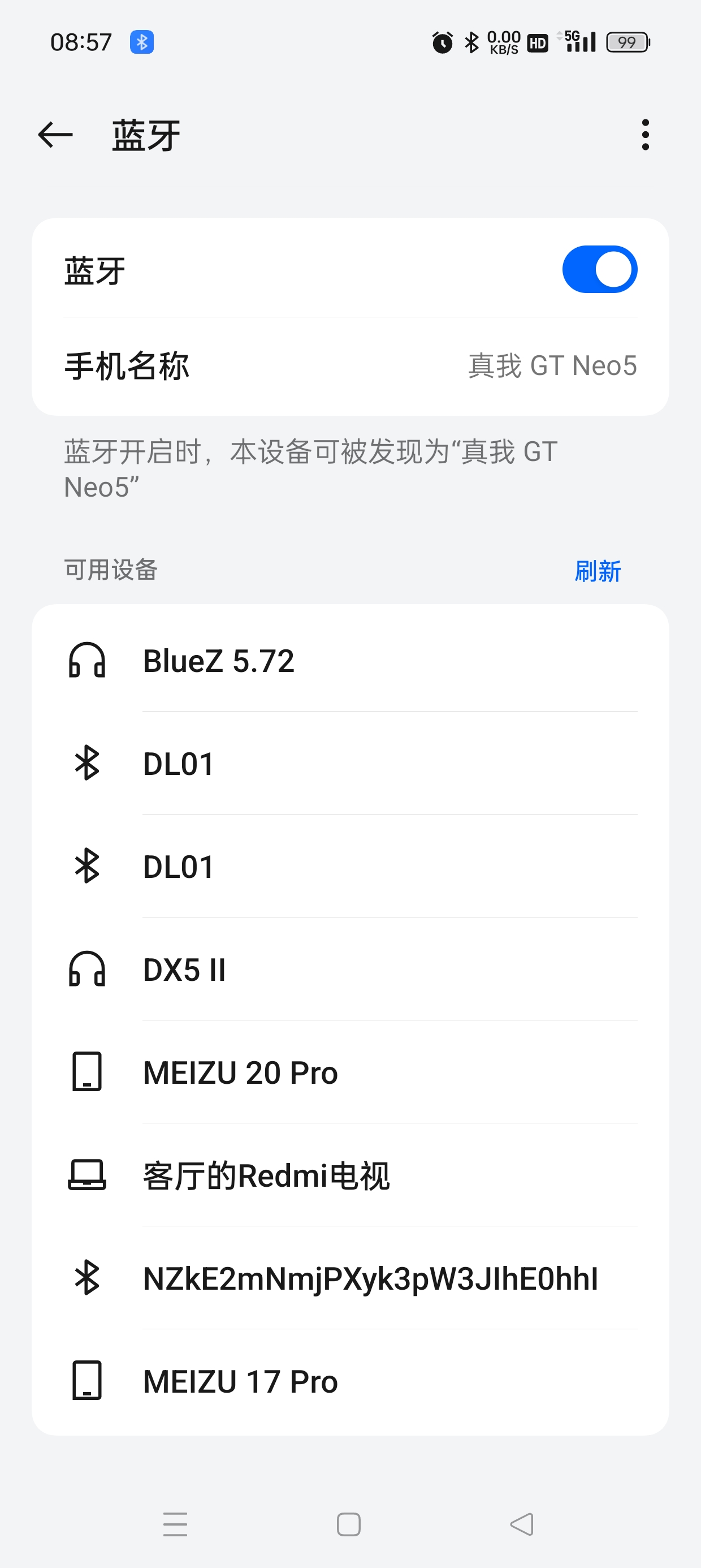Pair with BlueZ 5.72

(350, 661)
